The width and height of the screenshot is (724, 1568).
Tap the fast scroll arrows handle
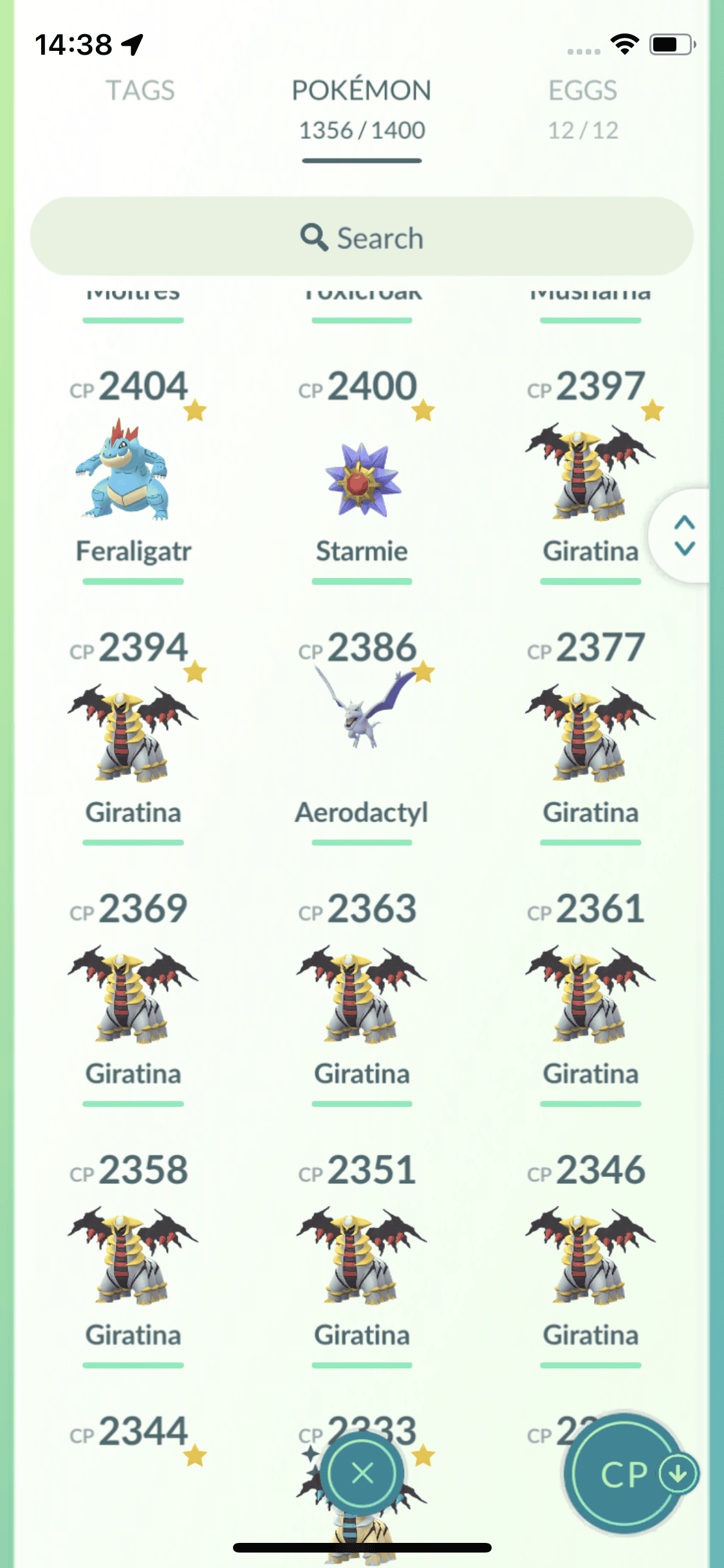pos(684,536)
